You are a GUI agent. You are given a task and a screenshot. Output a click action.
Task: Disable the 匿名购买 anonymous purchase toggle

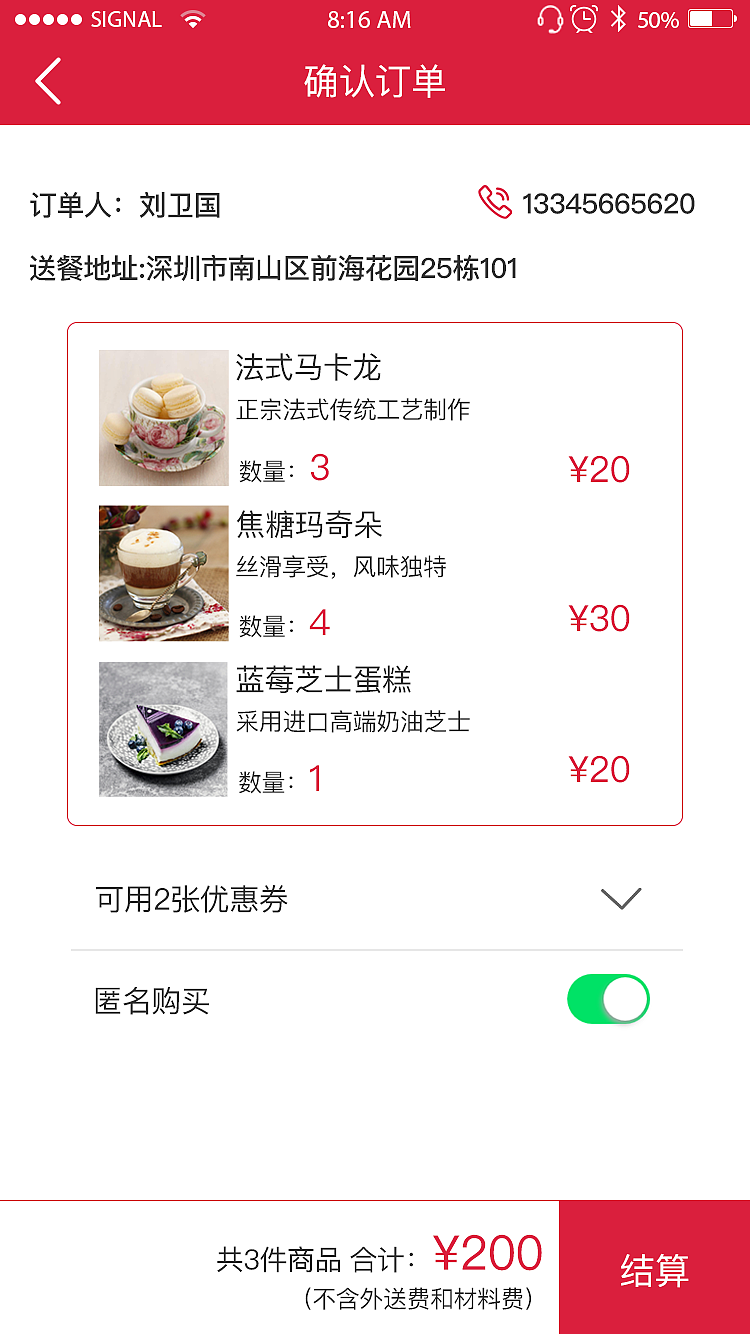608,999
